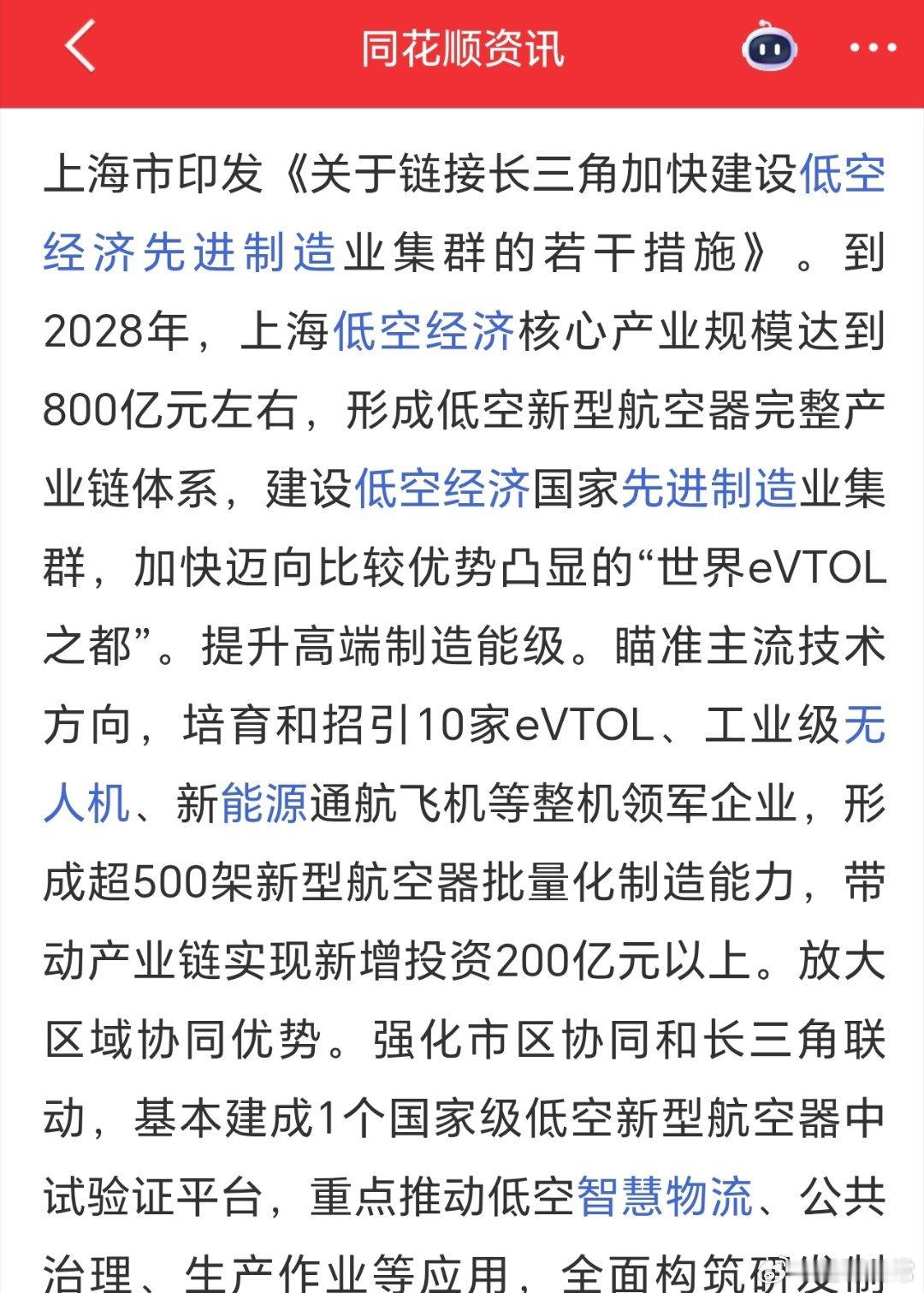Tap the 同花顺资讯 header title
The width and height of the screenshot is (924, 1293).
pos(462,49)
